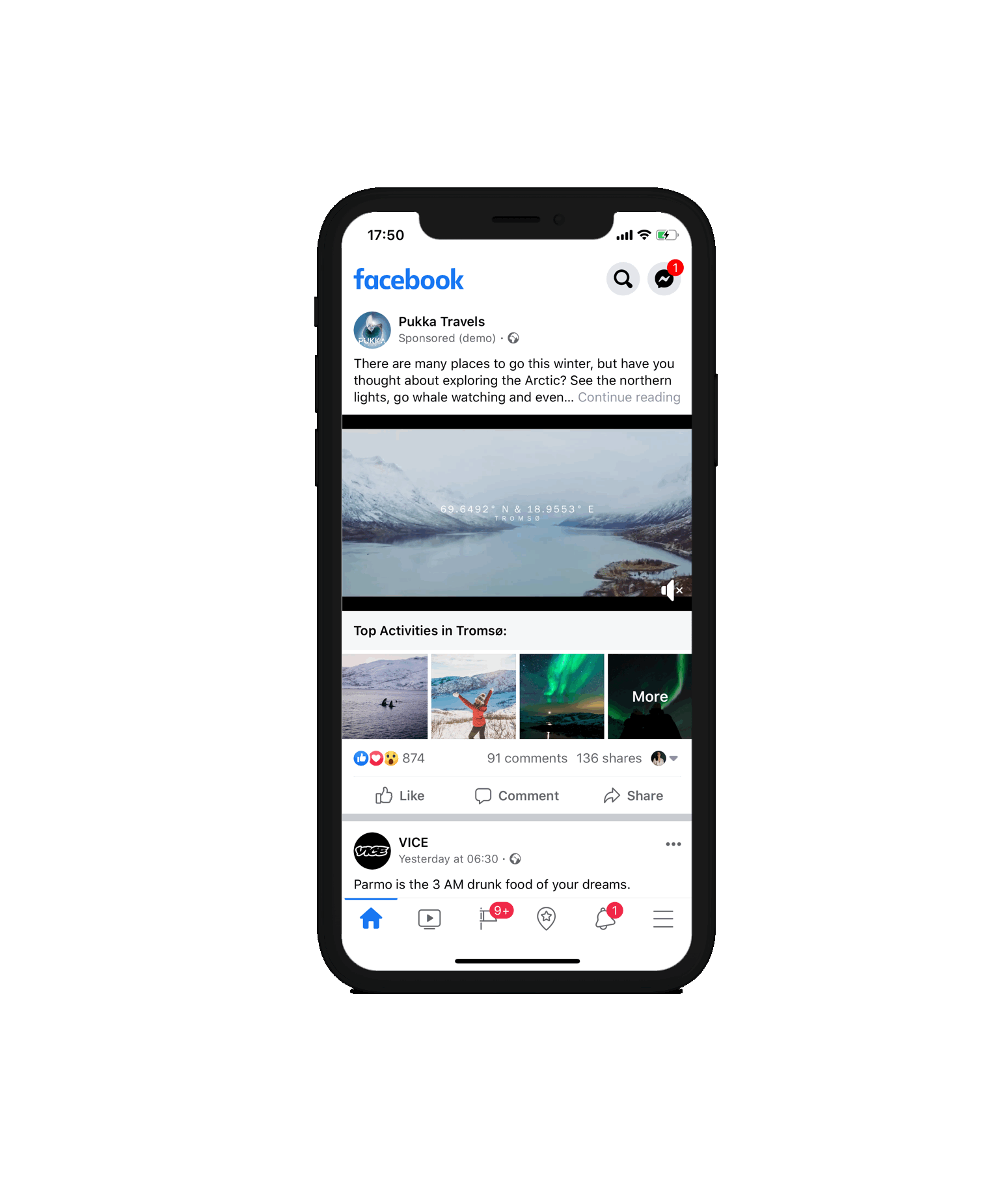Like the Pukka Travels post
This screenshot has height=1204, width=1006.
[x=400, y=796]
